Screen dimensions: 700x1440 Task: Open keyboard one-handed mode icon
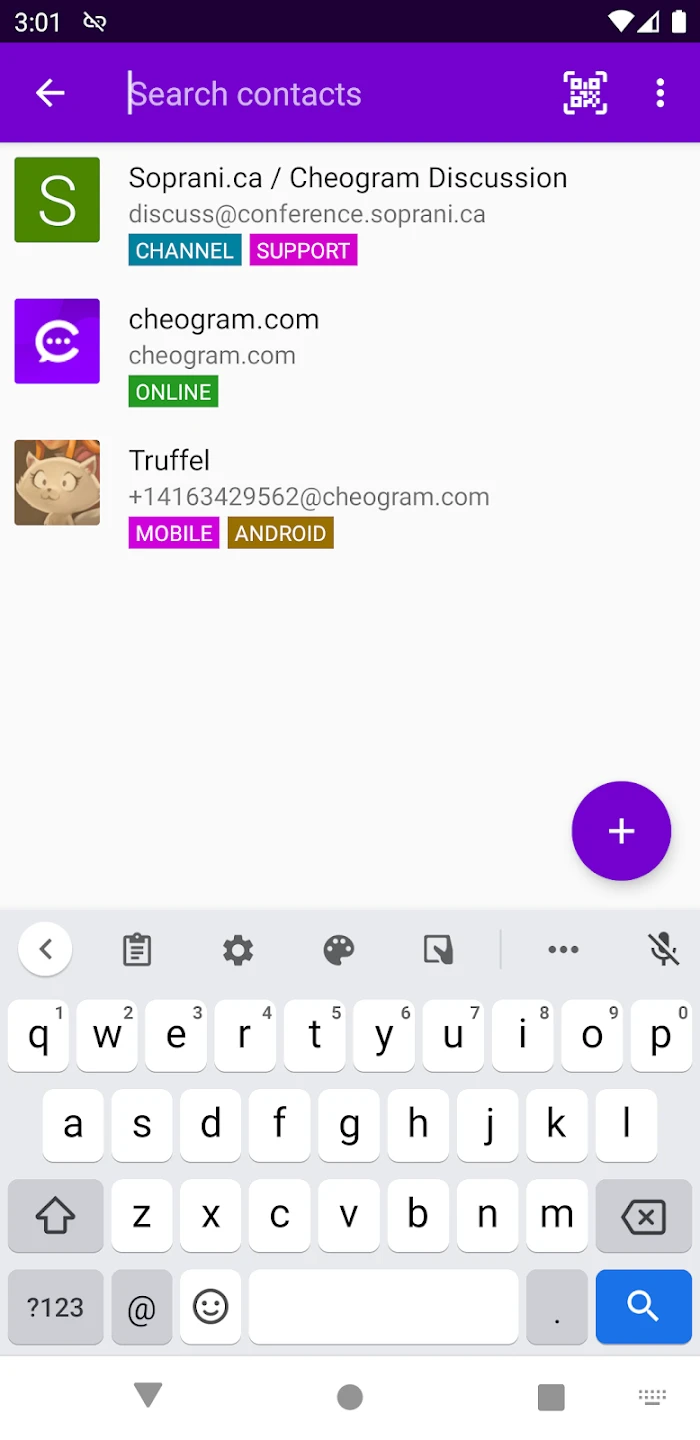click(438, 950)
